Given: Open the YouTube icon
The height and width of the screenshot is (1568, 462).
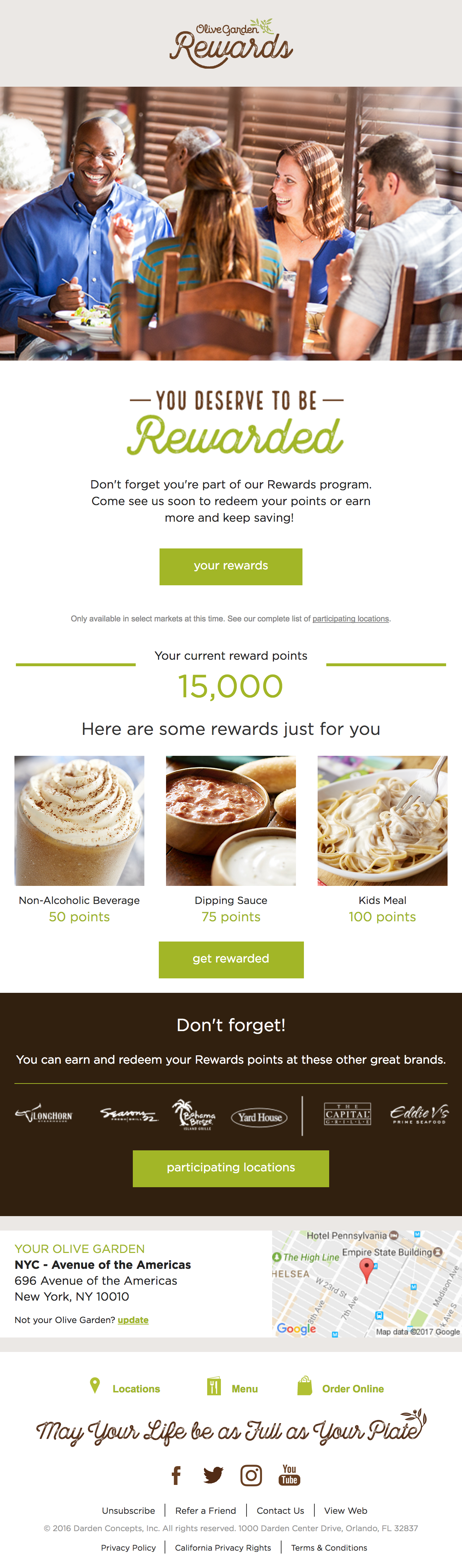Looking at the screenshot, I should (289, 1475).
